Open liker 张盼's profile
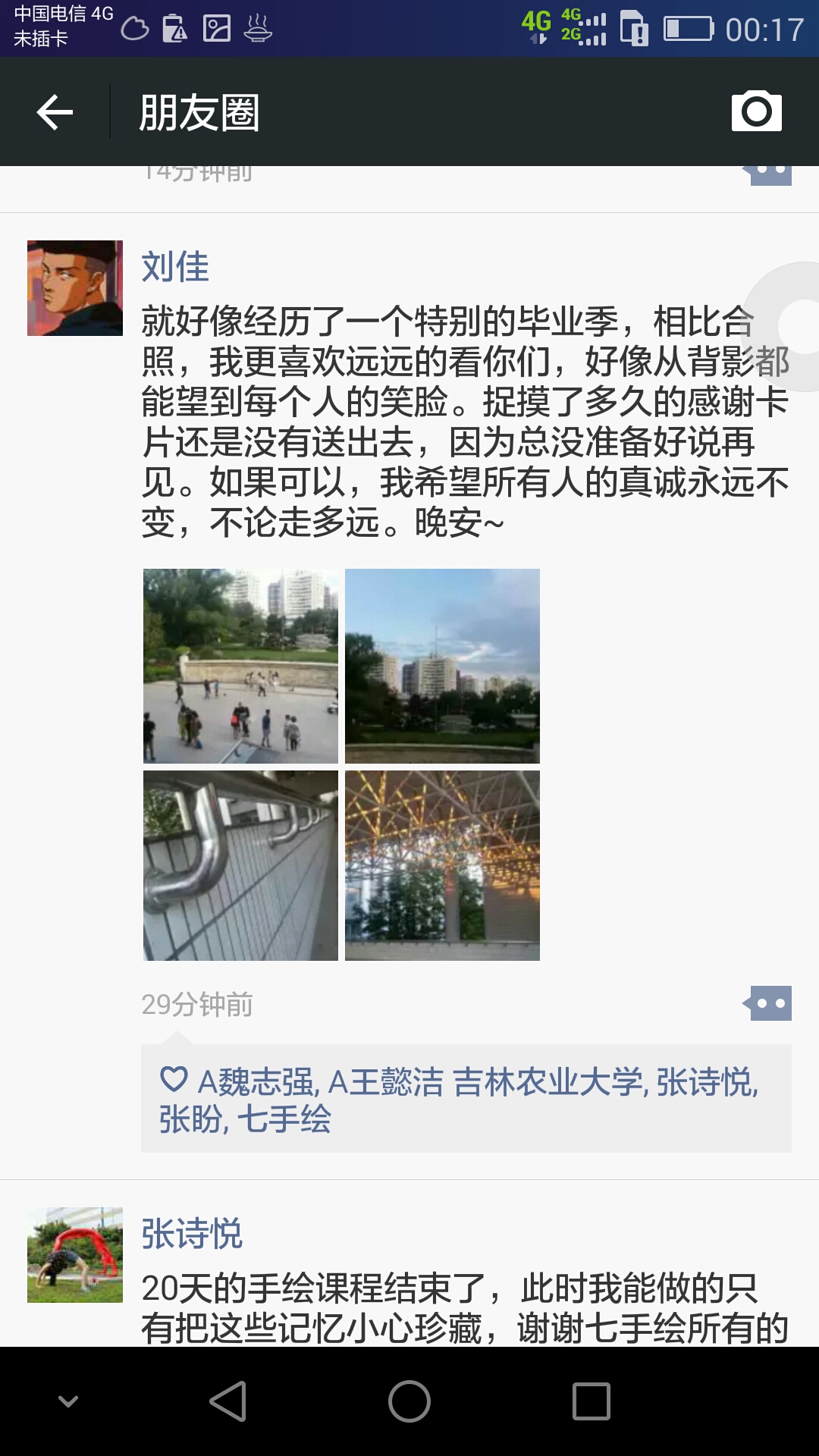The image size is (819, 1456). [x=193, y=1120]
